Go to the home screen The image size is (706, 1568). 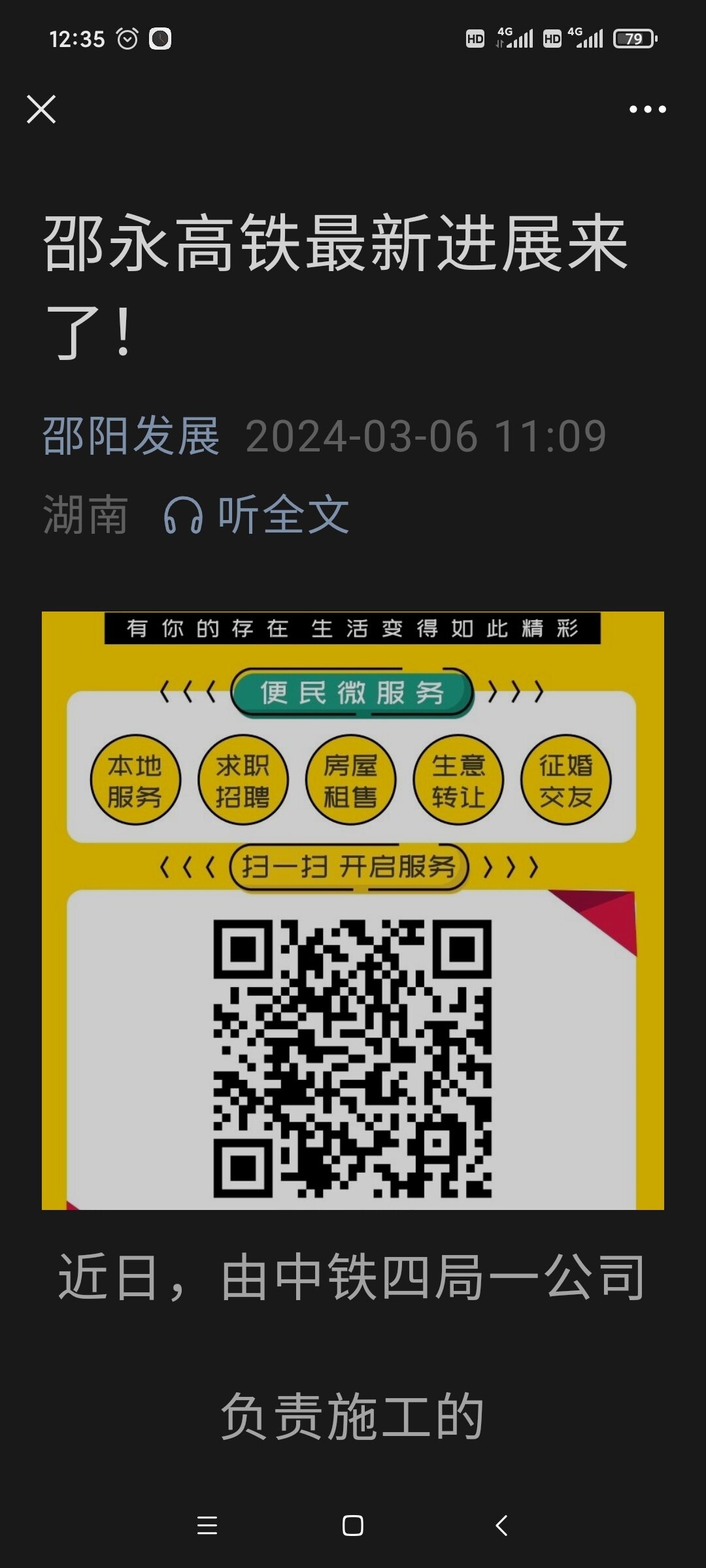[x=353, y=1526]
